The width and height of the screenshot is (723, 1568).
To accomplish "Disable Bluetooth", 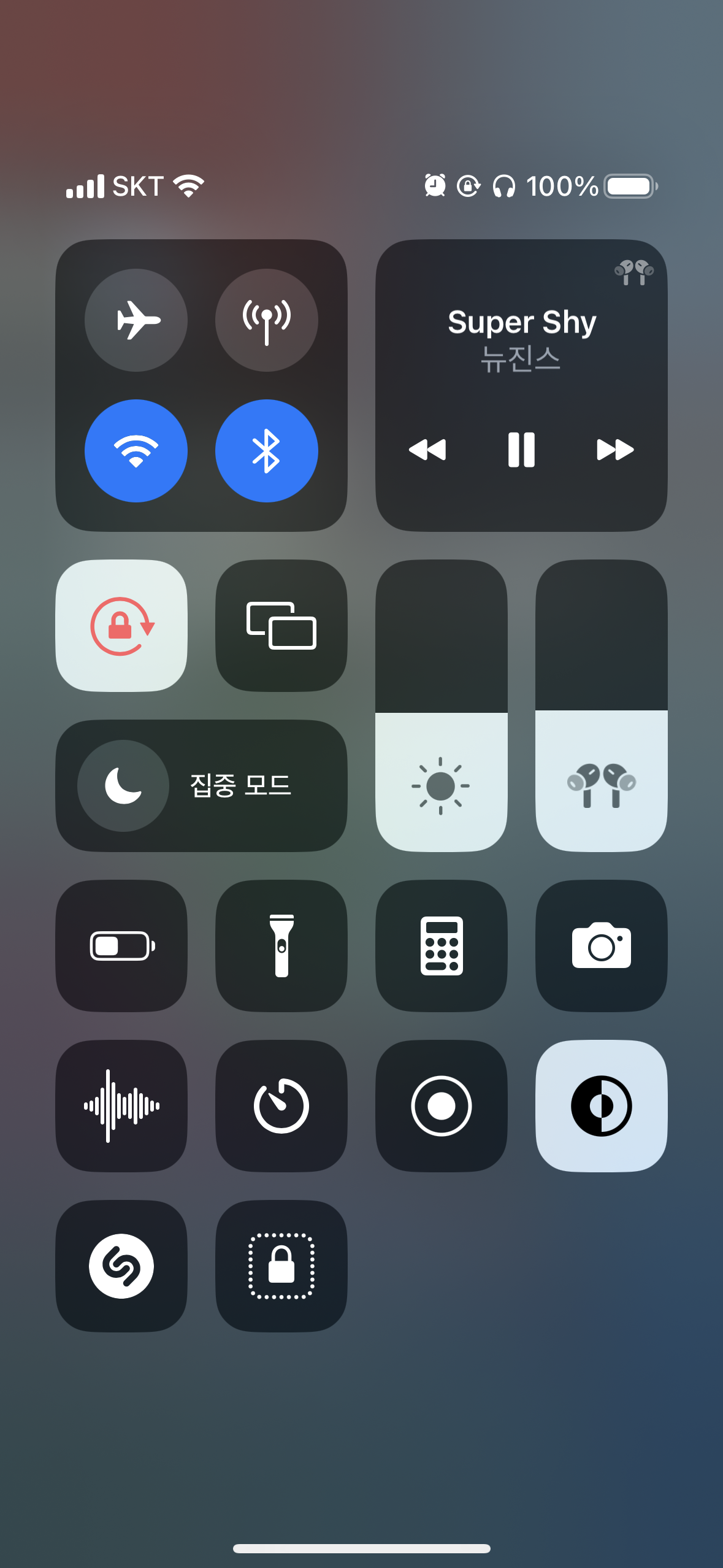I will 267,451.
